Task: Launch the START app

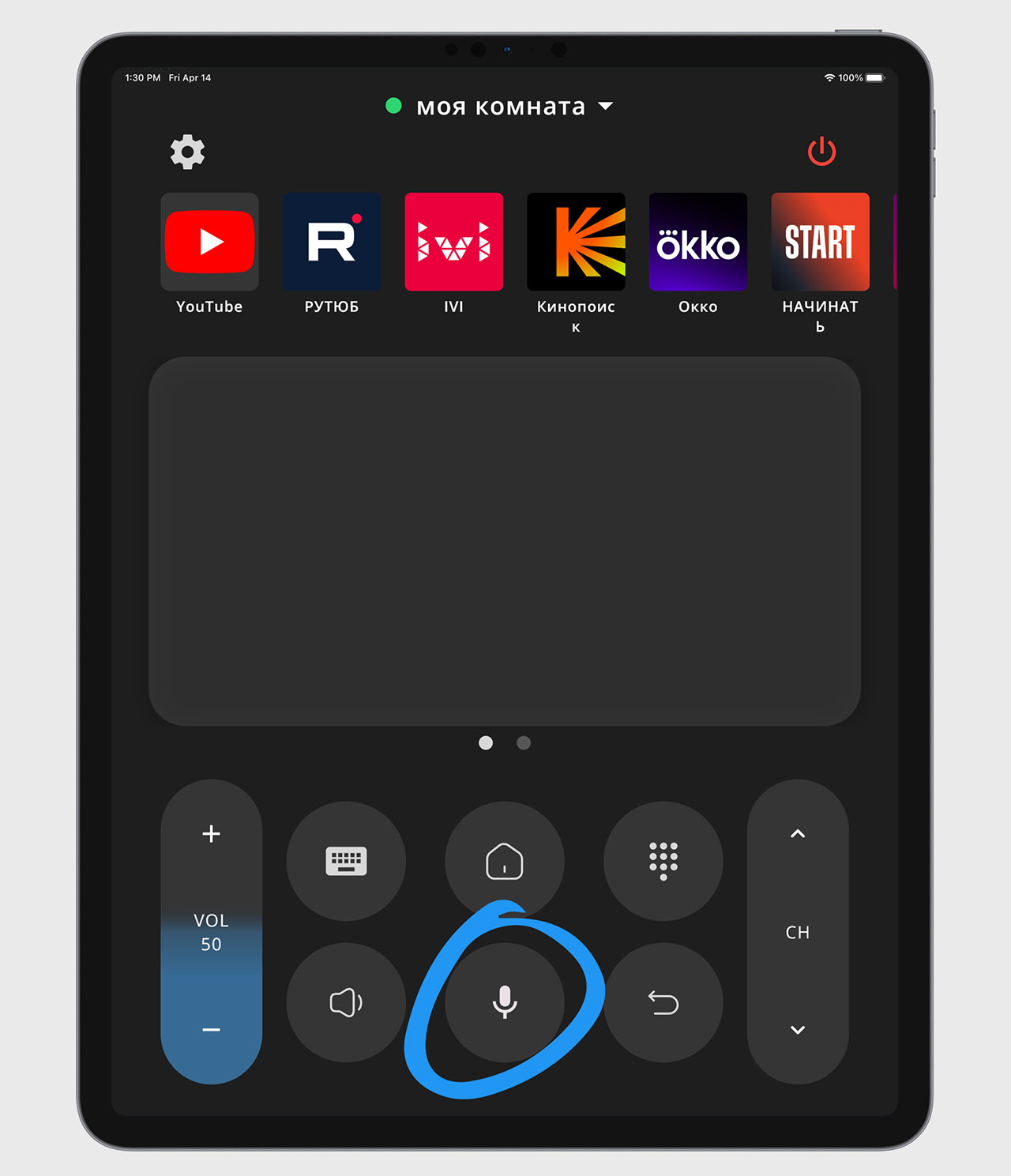Action: (x=820, y=242)
